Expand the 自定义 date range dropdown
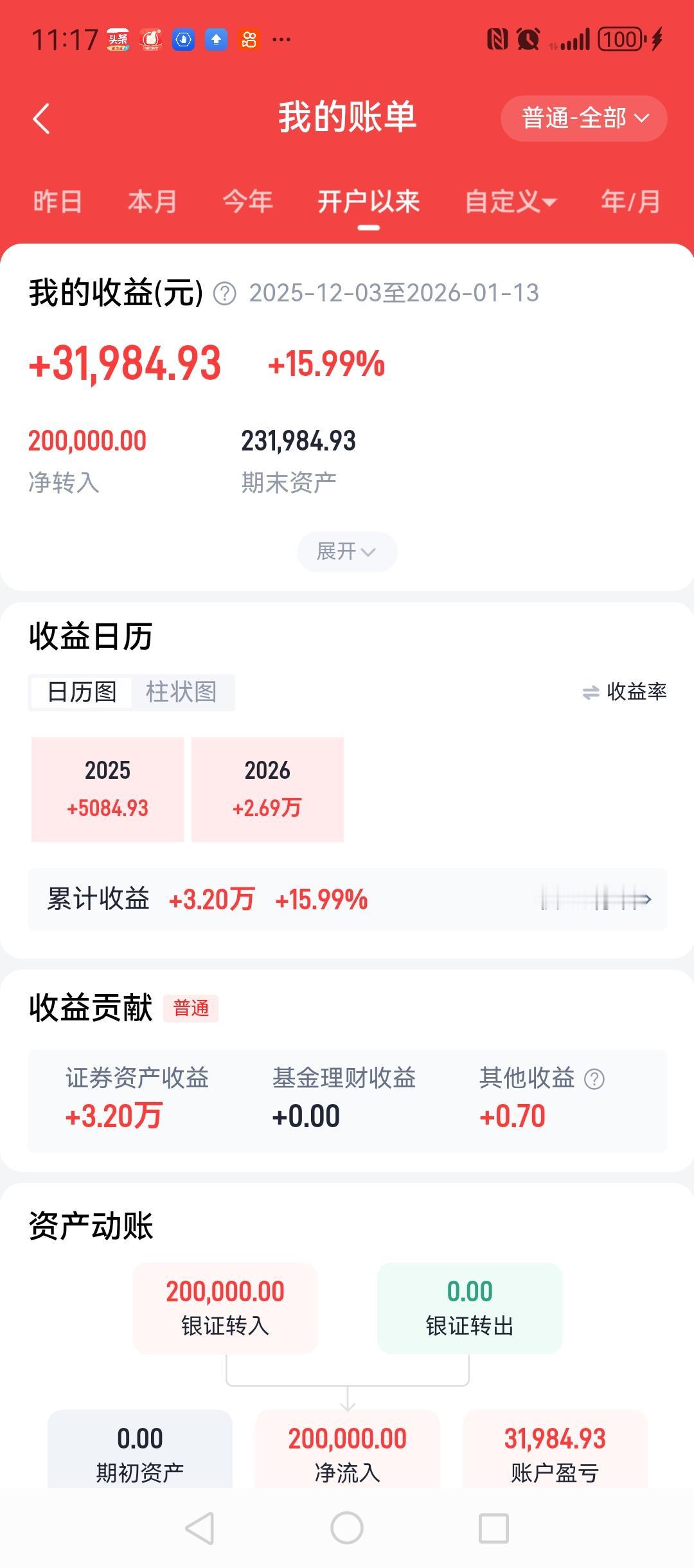 coord(510,202)
